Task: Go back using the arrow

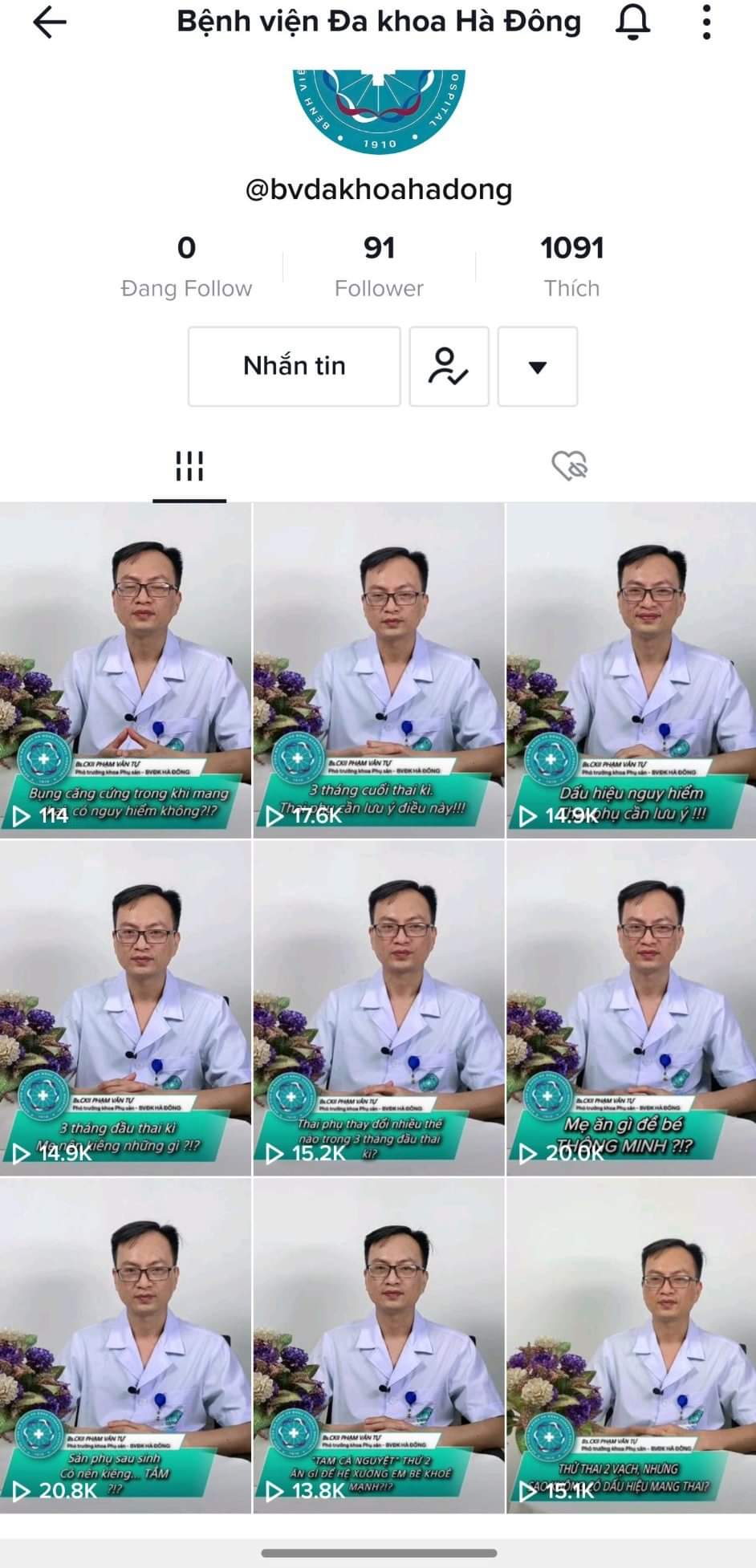Action: (x=49, y=22)
